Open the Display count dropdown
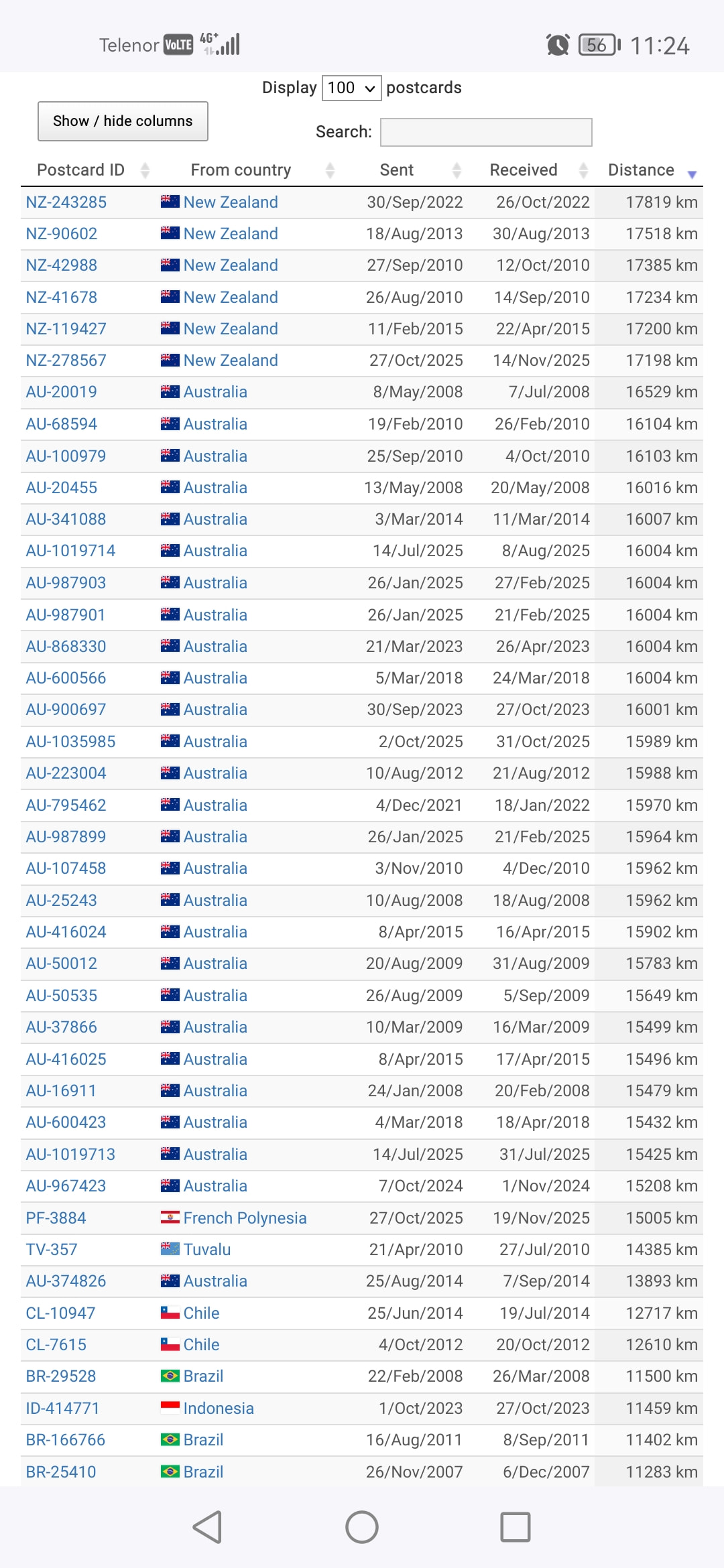724x1568 pixels. click(x=351, y=88)
